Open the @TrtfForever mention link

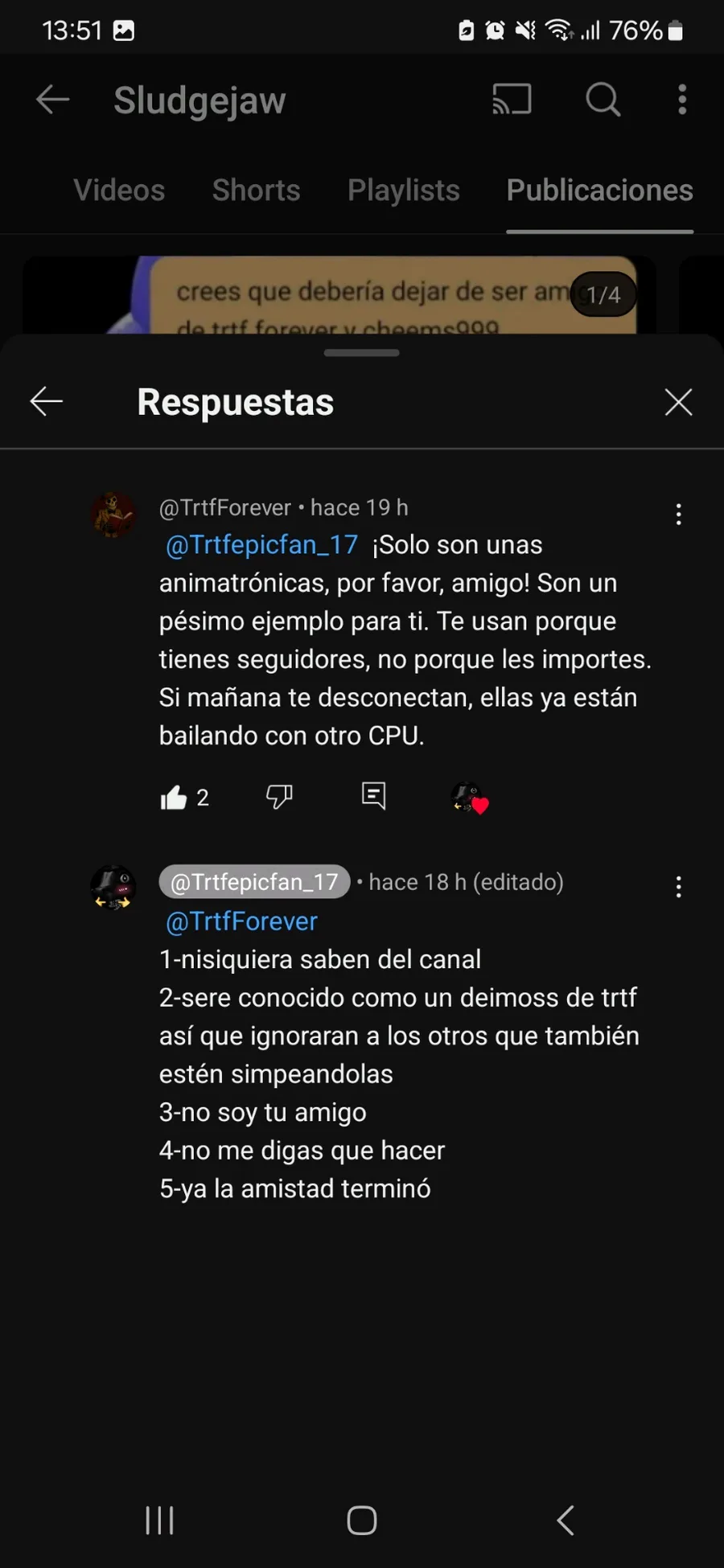coord(241,922)
